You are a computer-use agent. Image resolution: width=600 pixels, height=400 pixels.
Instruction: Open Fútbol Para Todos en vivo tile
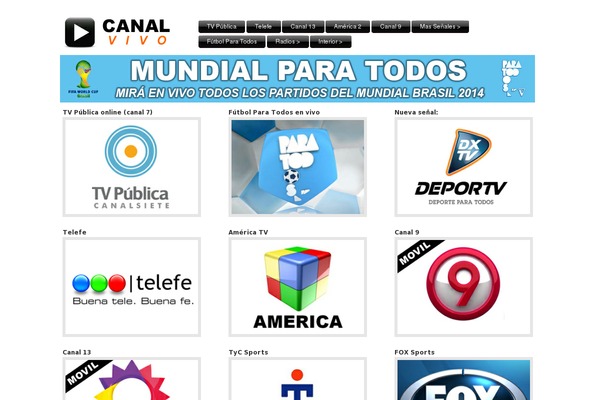click(x=297, y=167)
